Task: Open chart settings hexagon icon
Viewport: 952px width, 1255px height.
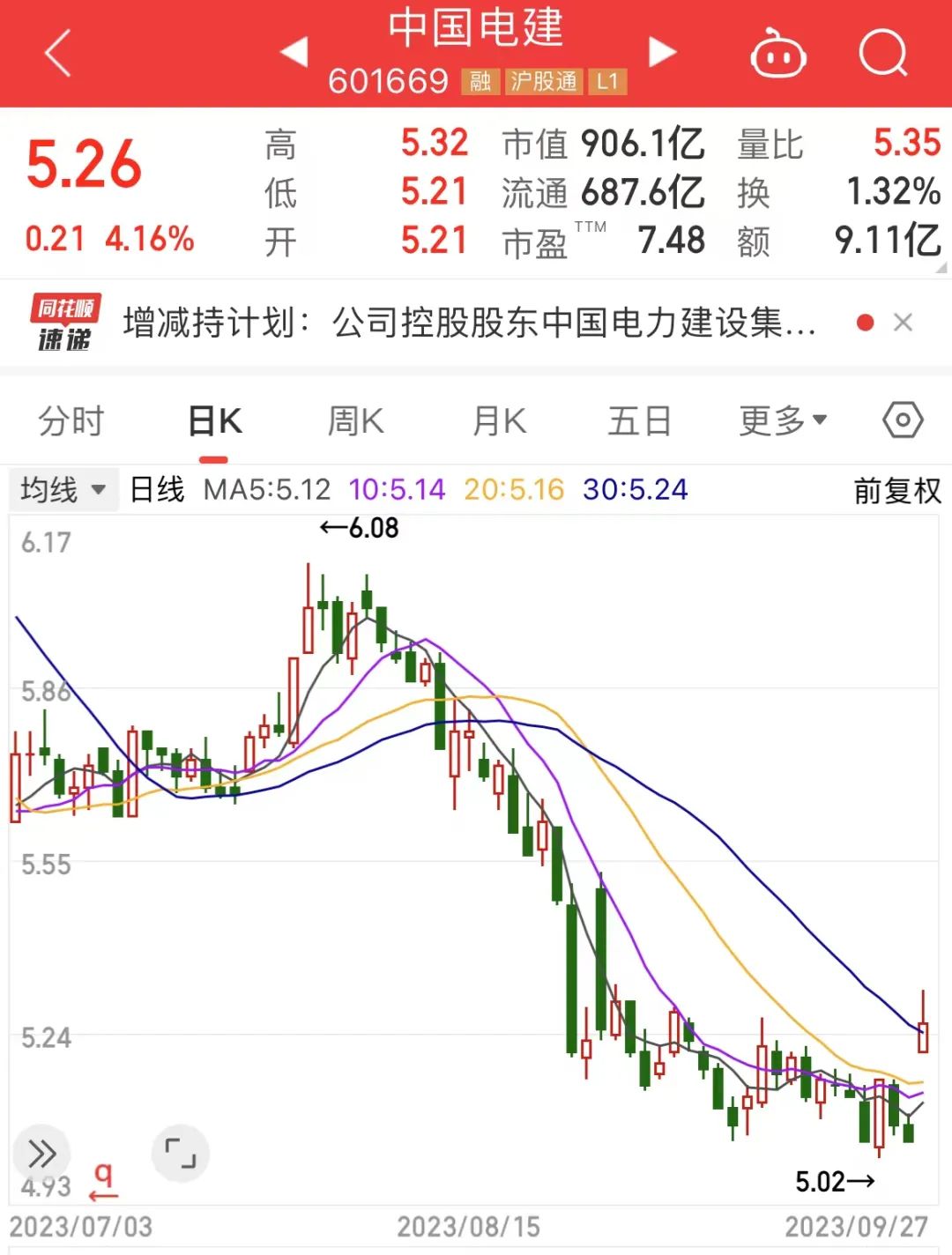Action: coord(903,420)
